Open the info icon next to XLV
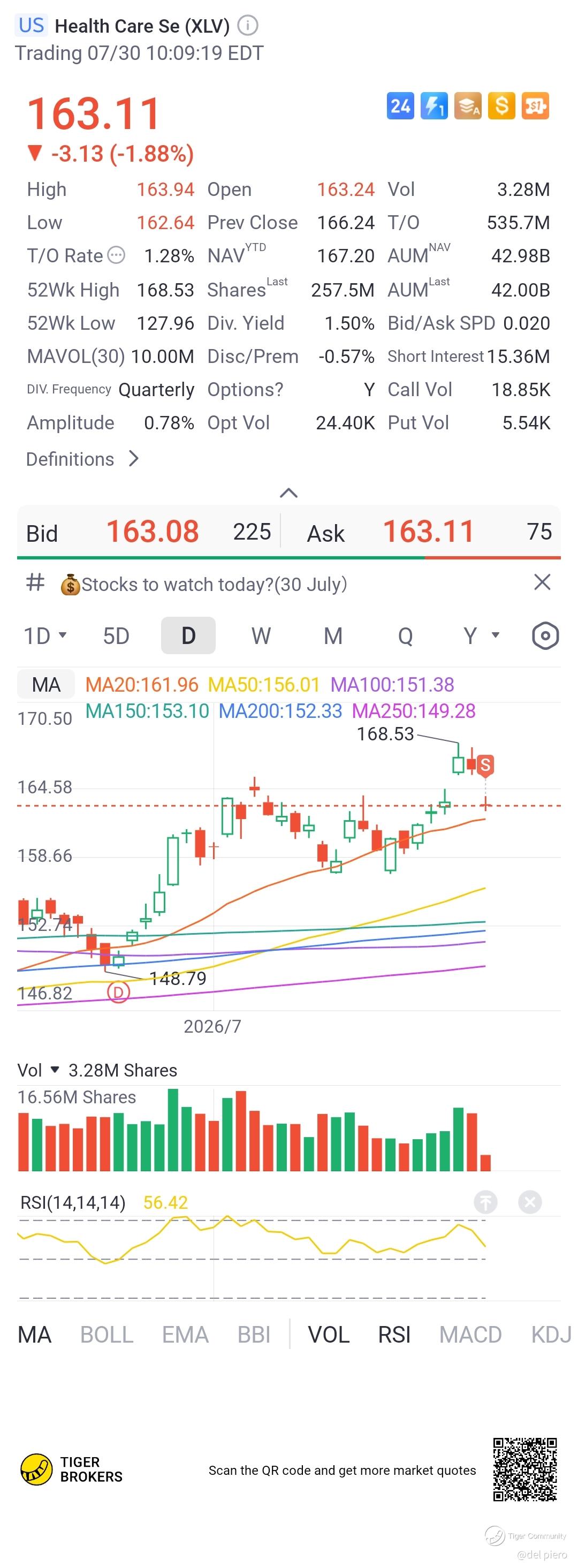578x1568 pixels. 248,26
